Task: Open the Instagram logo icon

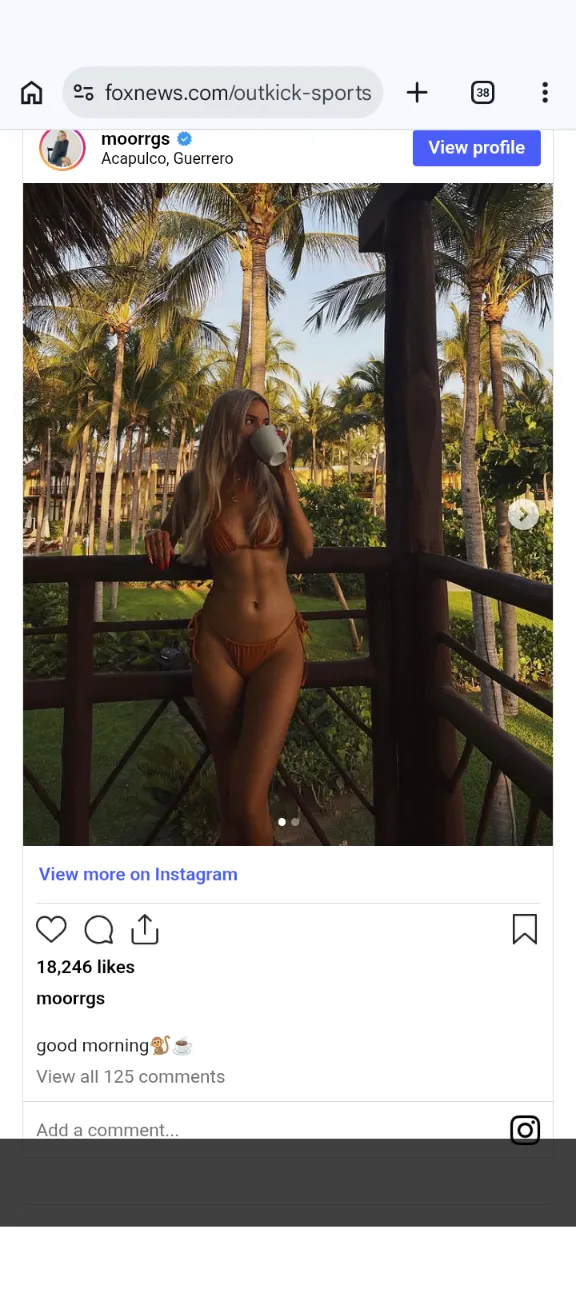Action: tap(525, 1130)
